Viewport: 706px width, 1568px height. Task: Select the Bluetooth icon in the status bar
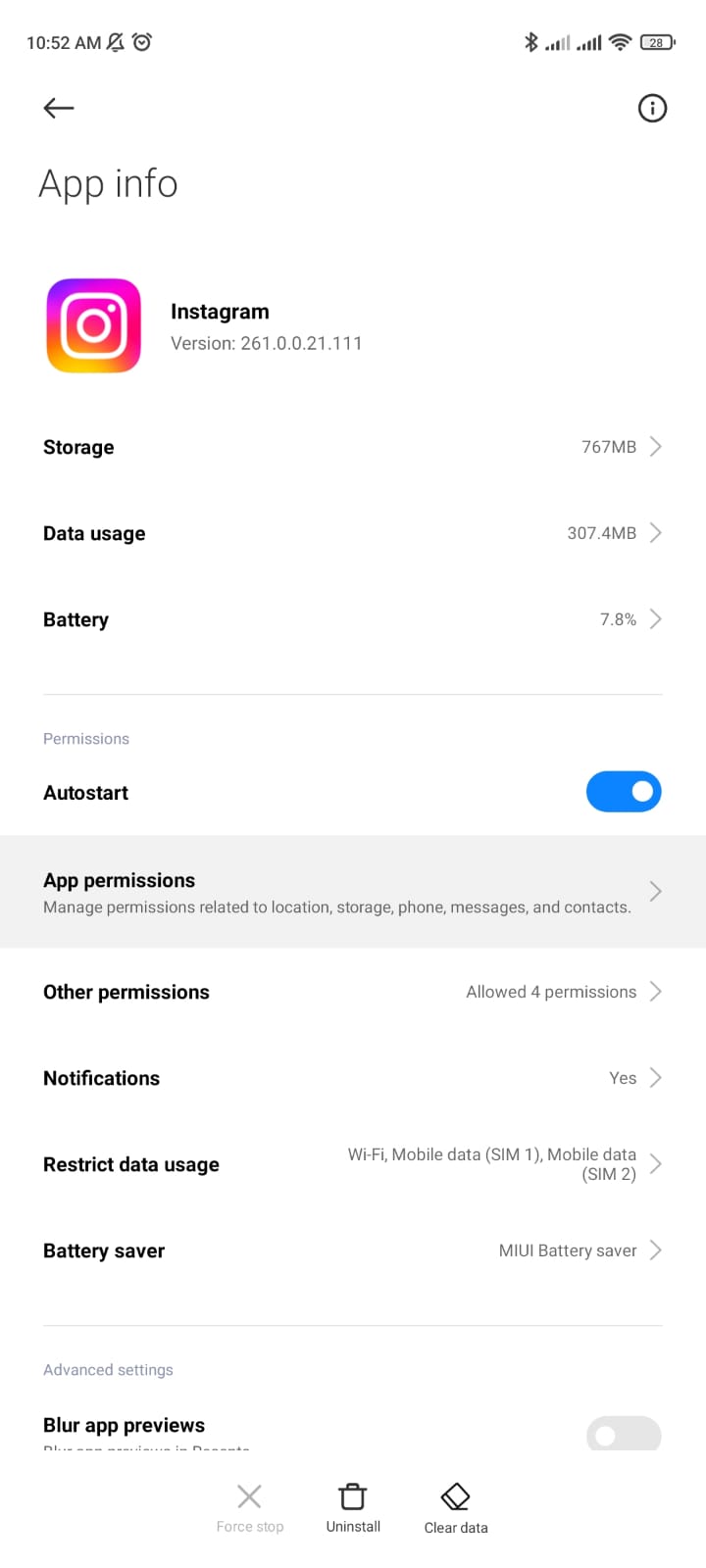[531, 42]
